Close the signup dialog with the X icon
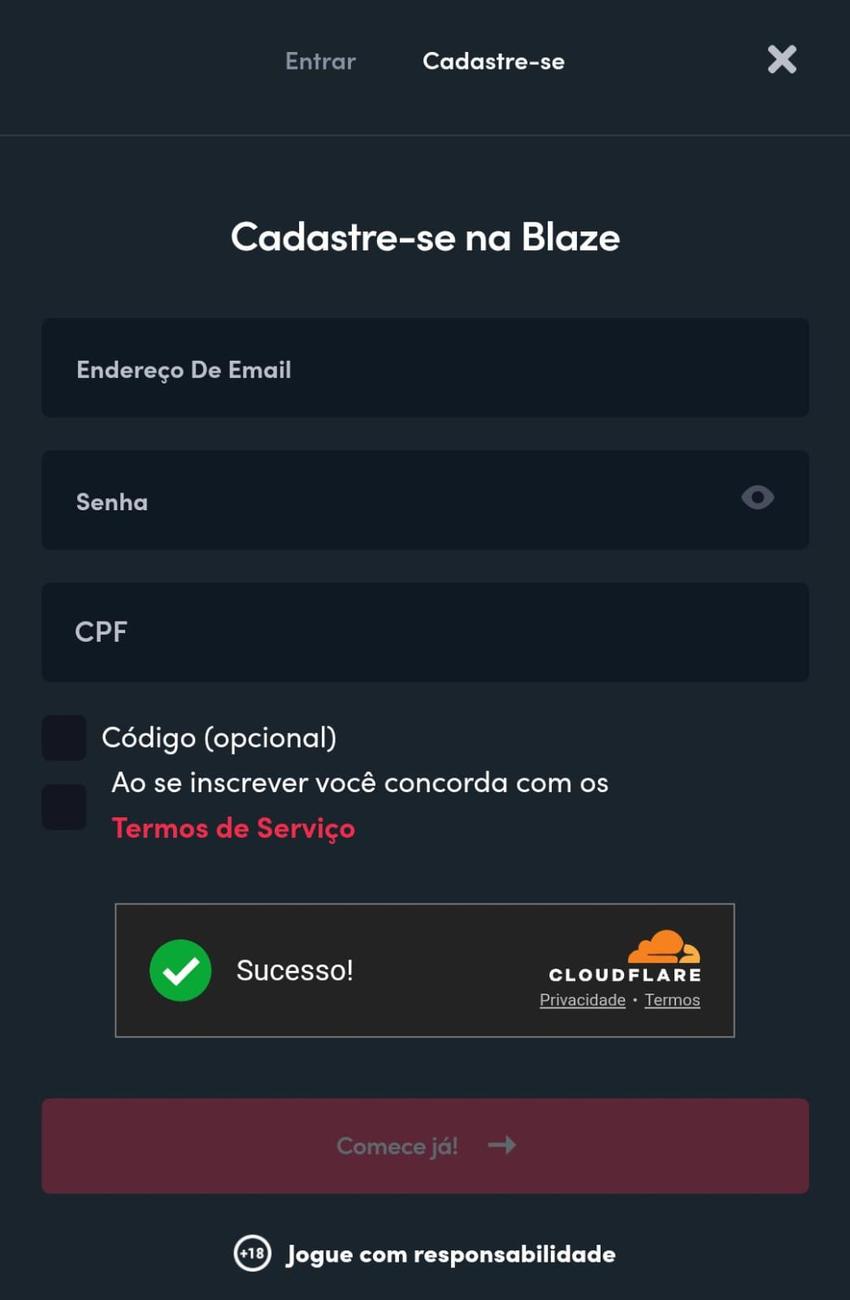Image resolution: width=850 pixels, height=1300 pixels. pos(781,60)
